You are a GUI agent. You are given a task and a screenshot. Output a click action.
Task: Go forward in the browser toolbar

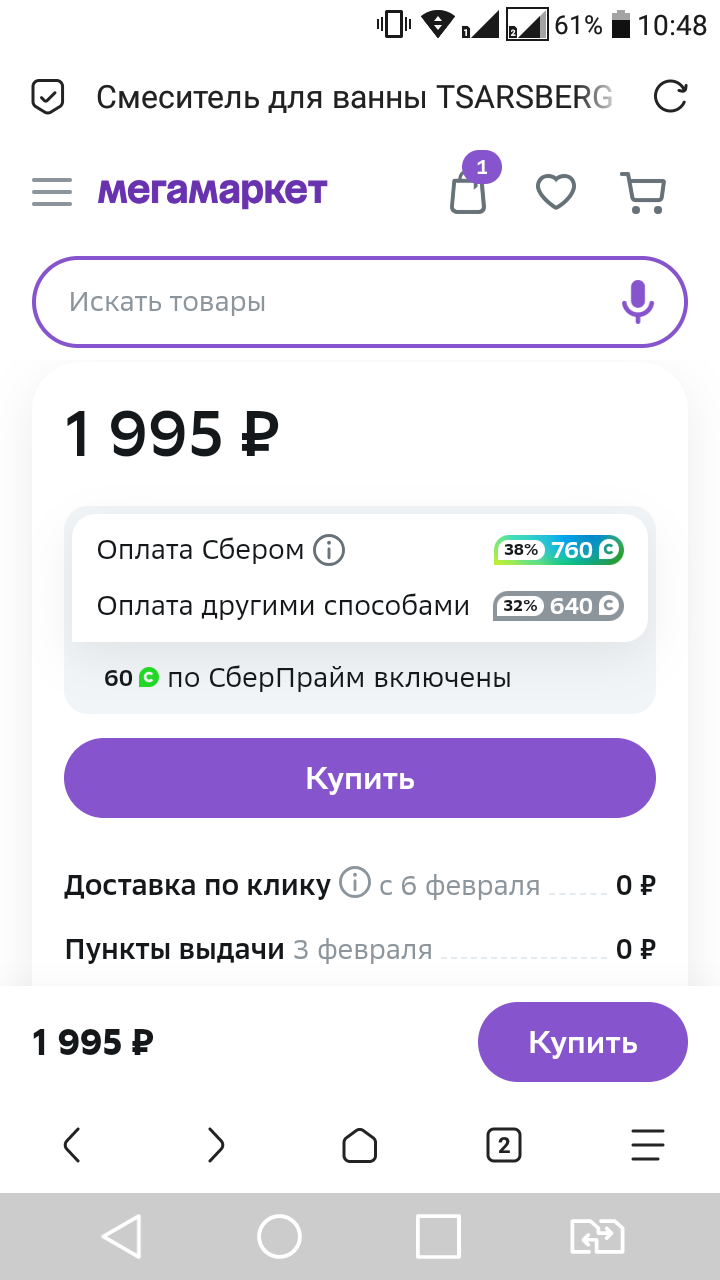coord(216,1145)
